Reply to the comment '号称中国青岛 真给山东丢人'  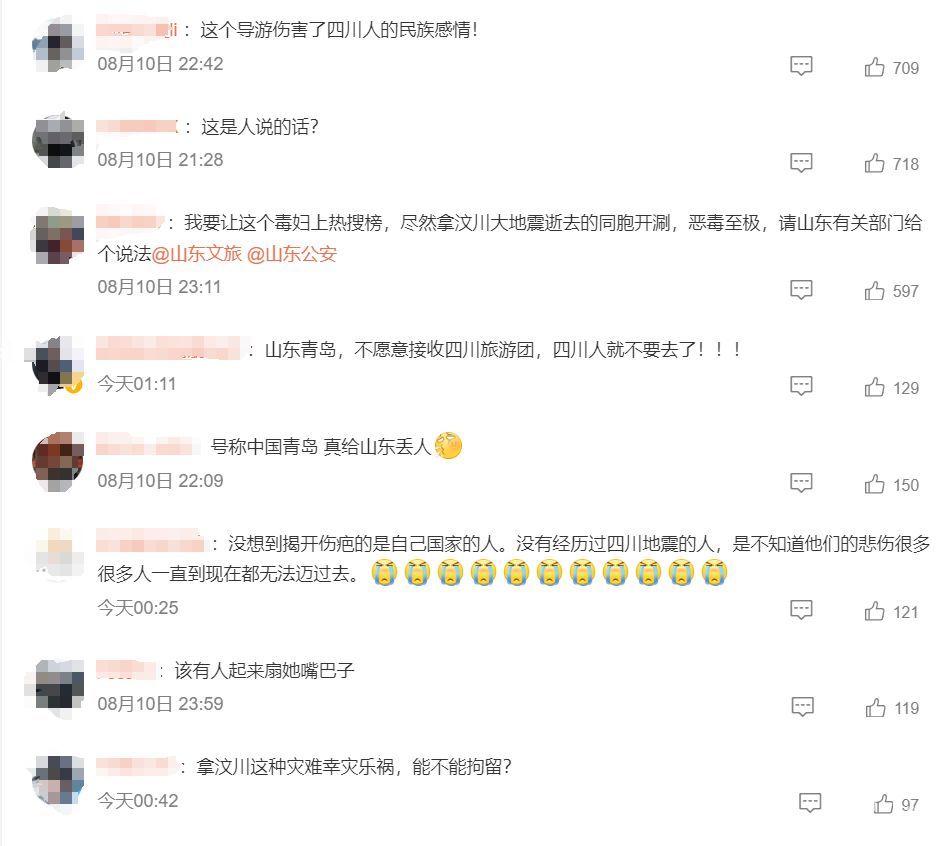tap(801, 483)
